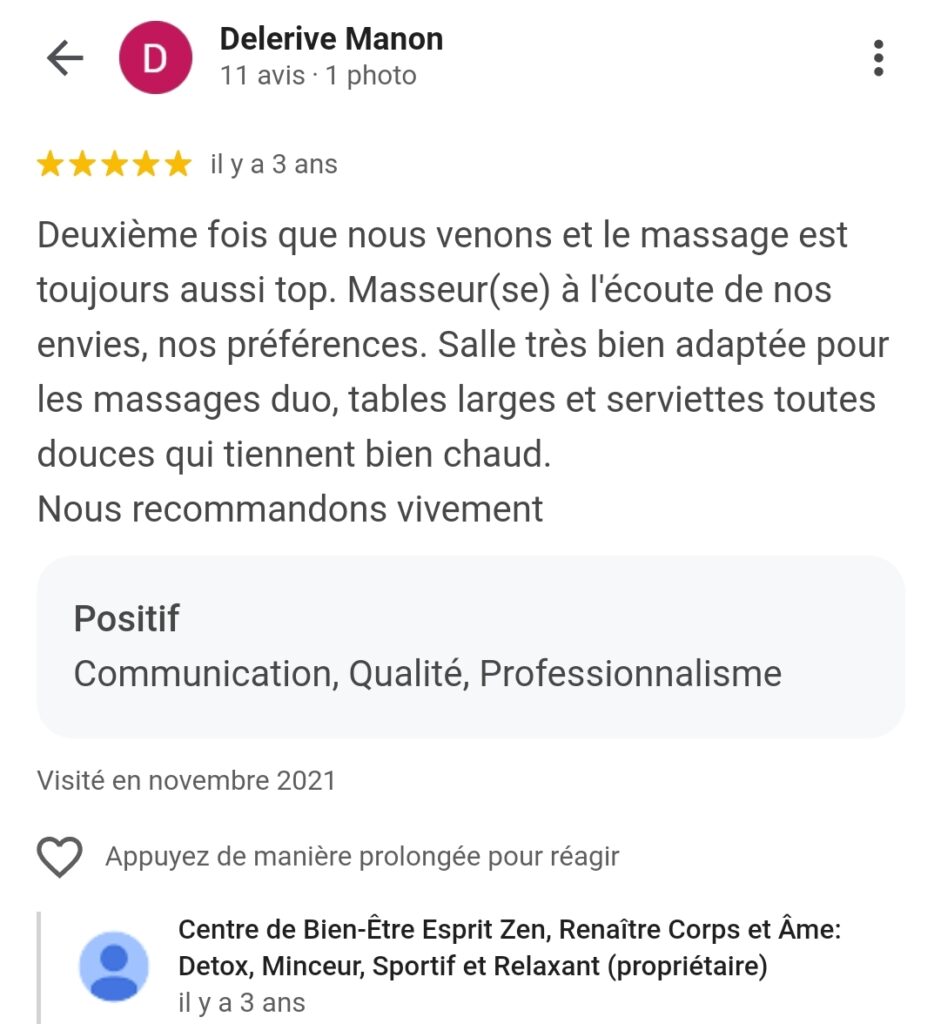Open Delerive Manon's profile avatar

[x=154, y=58]
